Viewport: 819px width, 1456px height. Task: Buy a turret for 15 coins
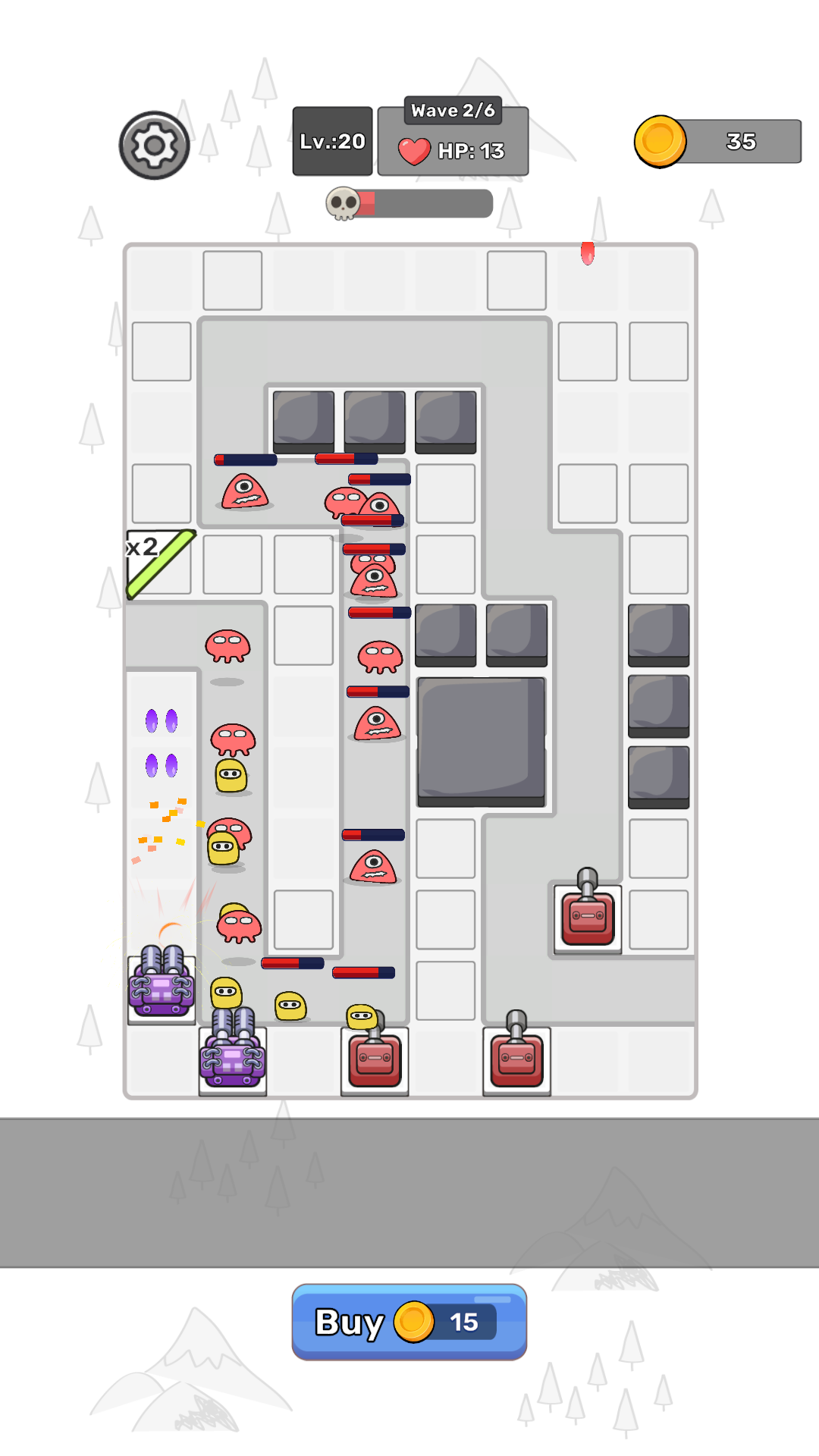point(409,1322)
